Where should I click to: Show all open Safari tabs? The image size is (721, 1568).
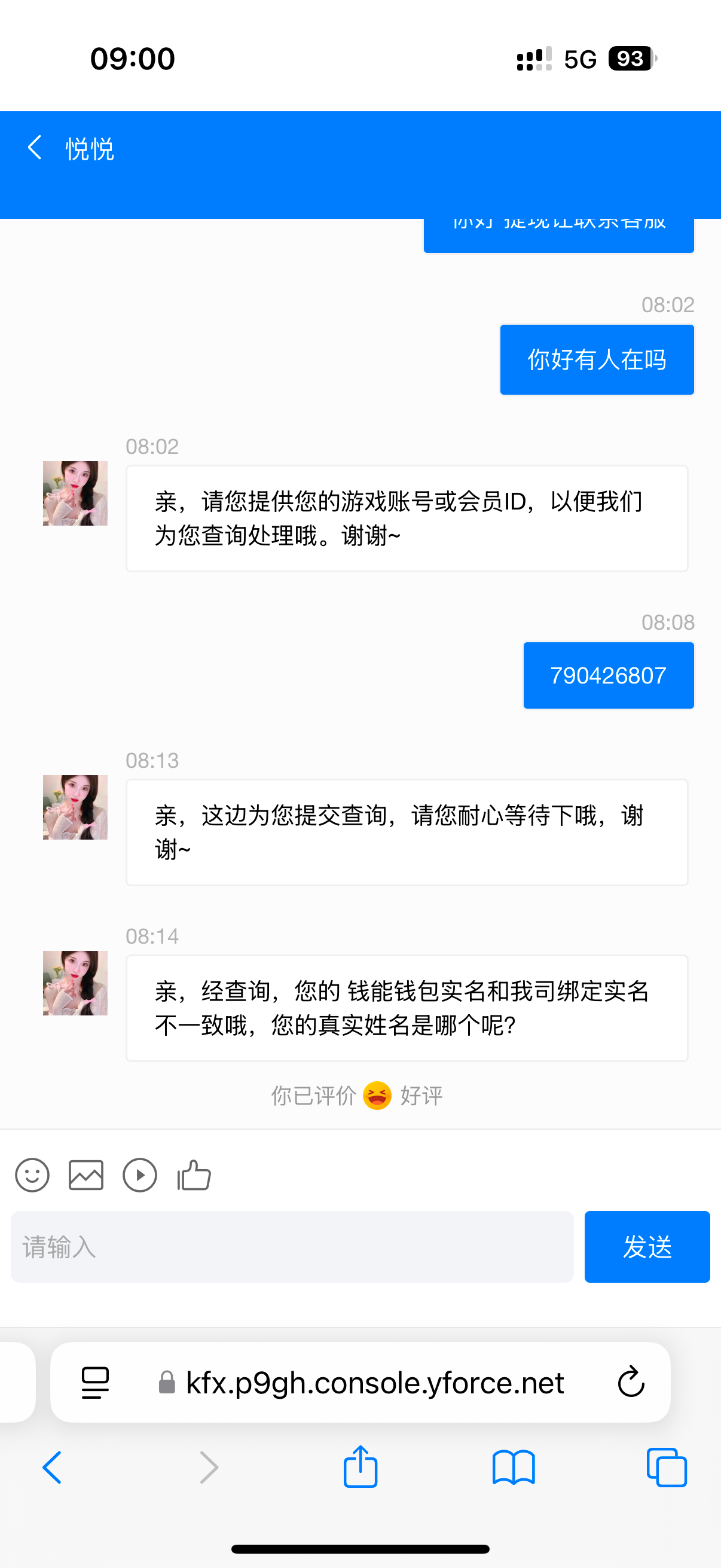point(667,1468)
